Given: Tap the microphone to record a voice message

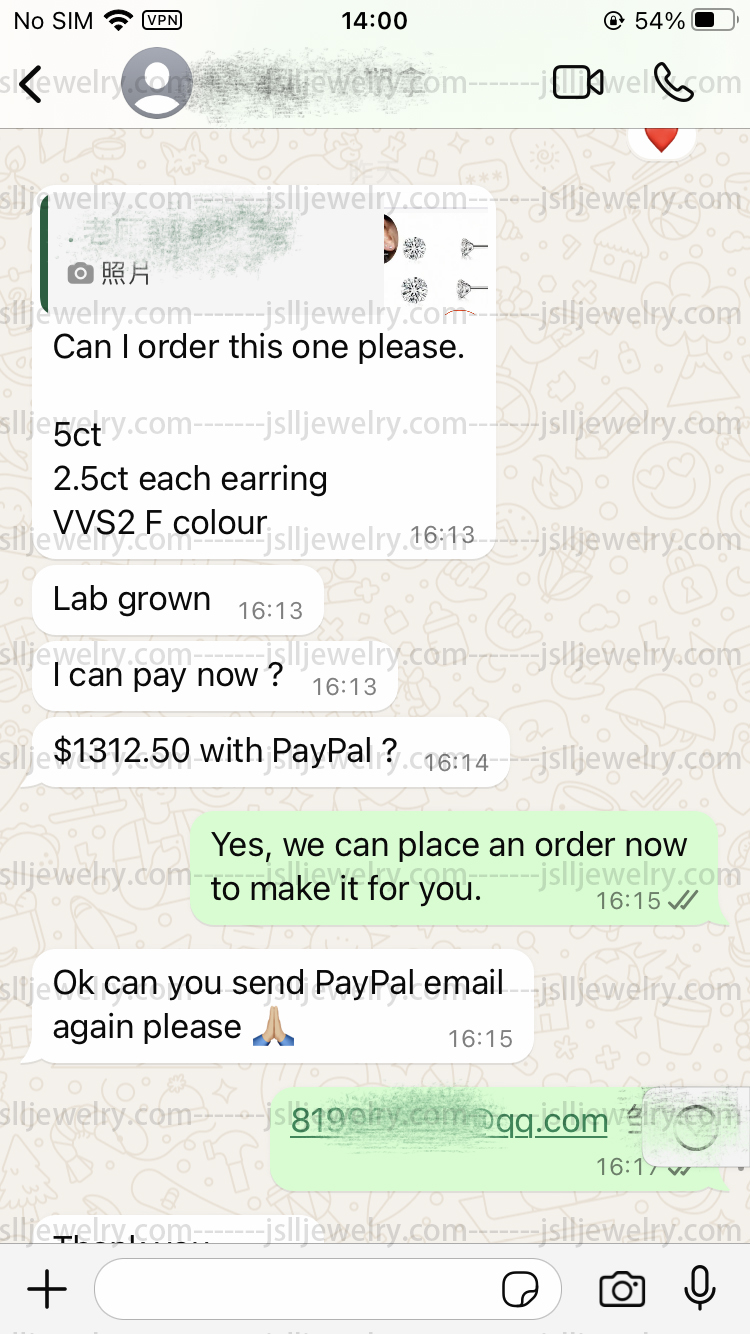Looking at the screenshot, I should [x=700, y=1288].
